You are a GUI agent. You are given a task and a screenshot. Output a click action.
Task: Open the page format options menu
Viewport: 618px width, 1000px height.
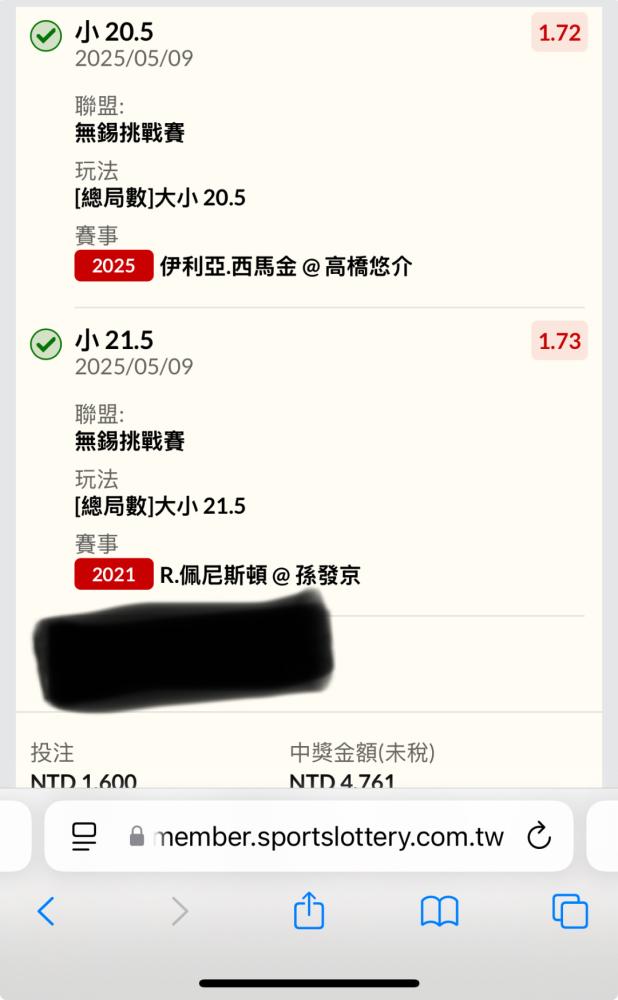coord(84,836)
